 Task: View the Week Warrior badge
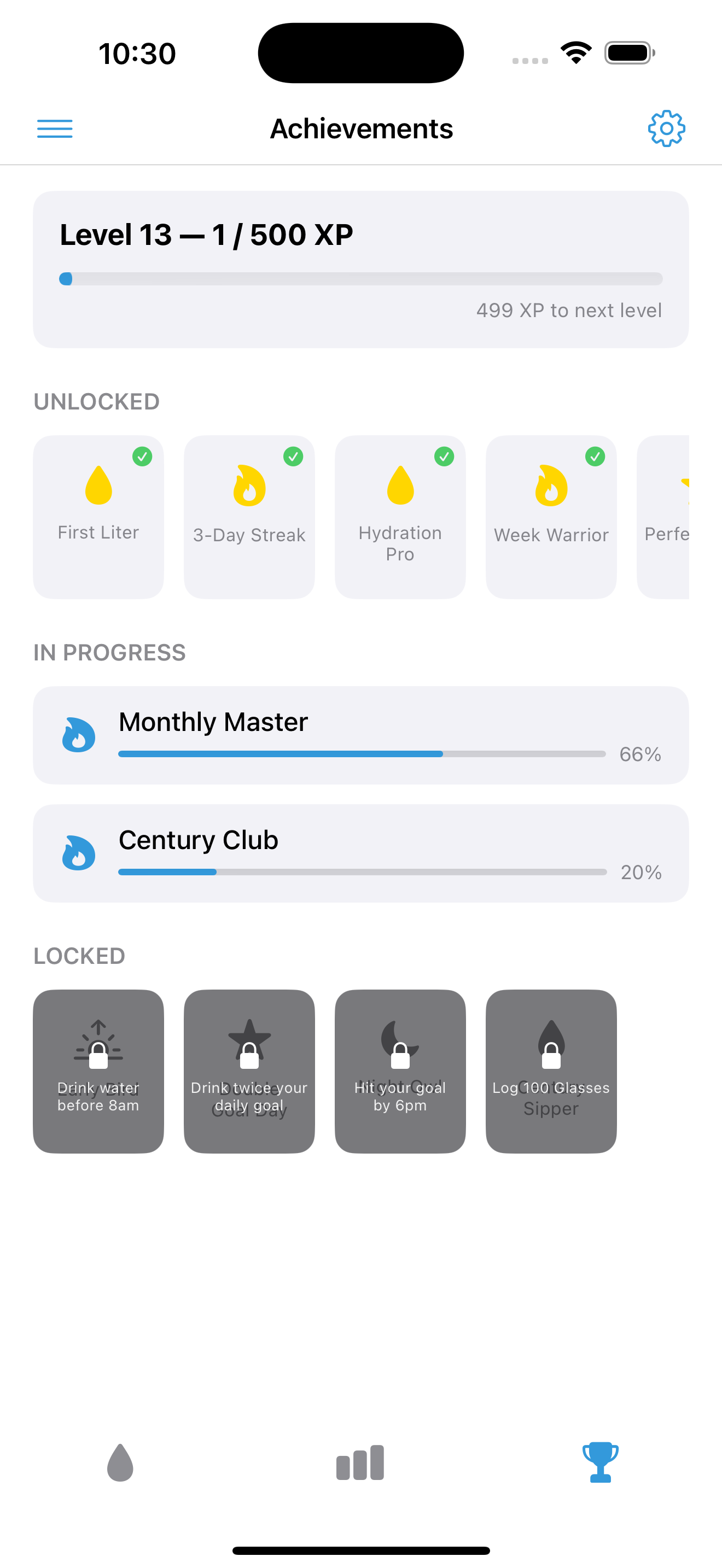click(x=551, y=516)
